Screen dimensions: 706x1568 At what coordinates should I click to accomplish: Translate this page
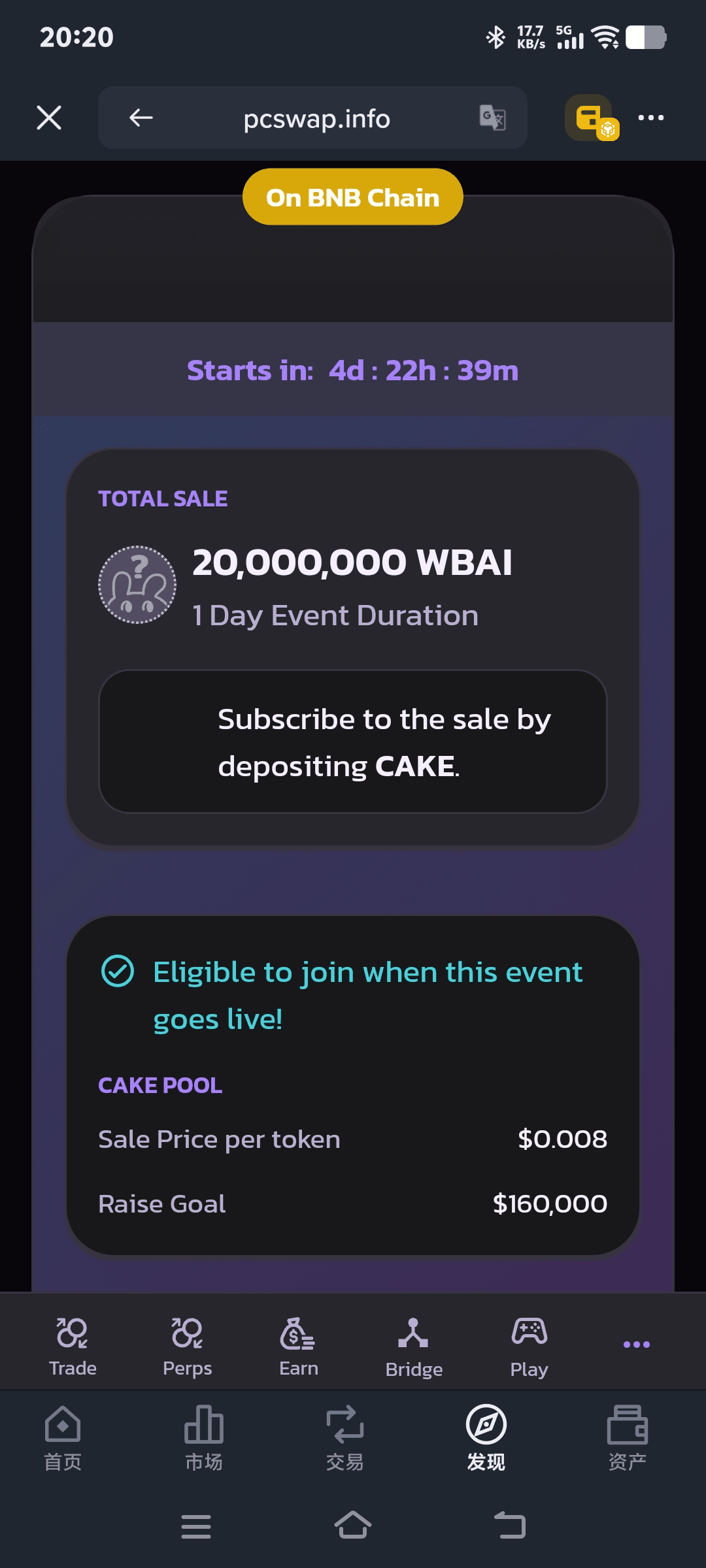[492, 118]
